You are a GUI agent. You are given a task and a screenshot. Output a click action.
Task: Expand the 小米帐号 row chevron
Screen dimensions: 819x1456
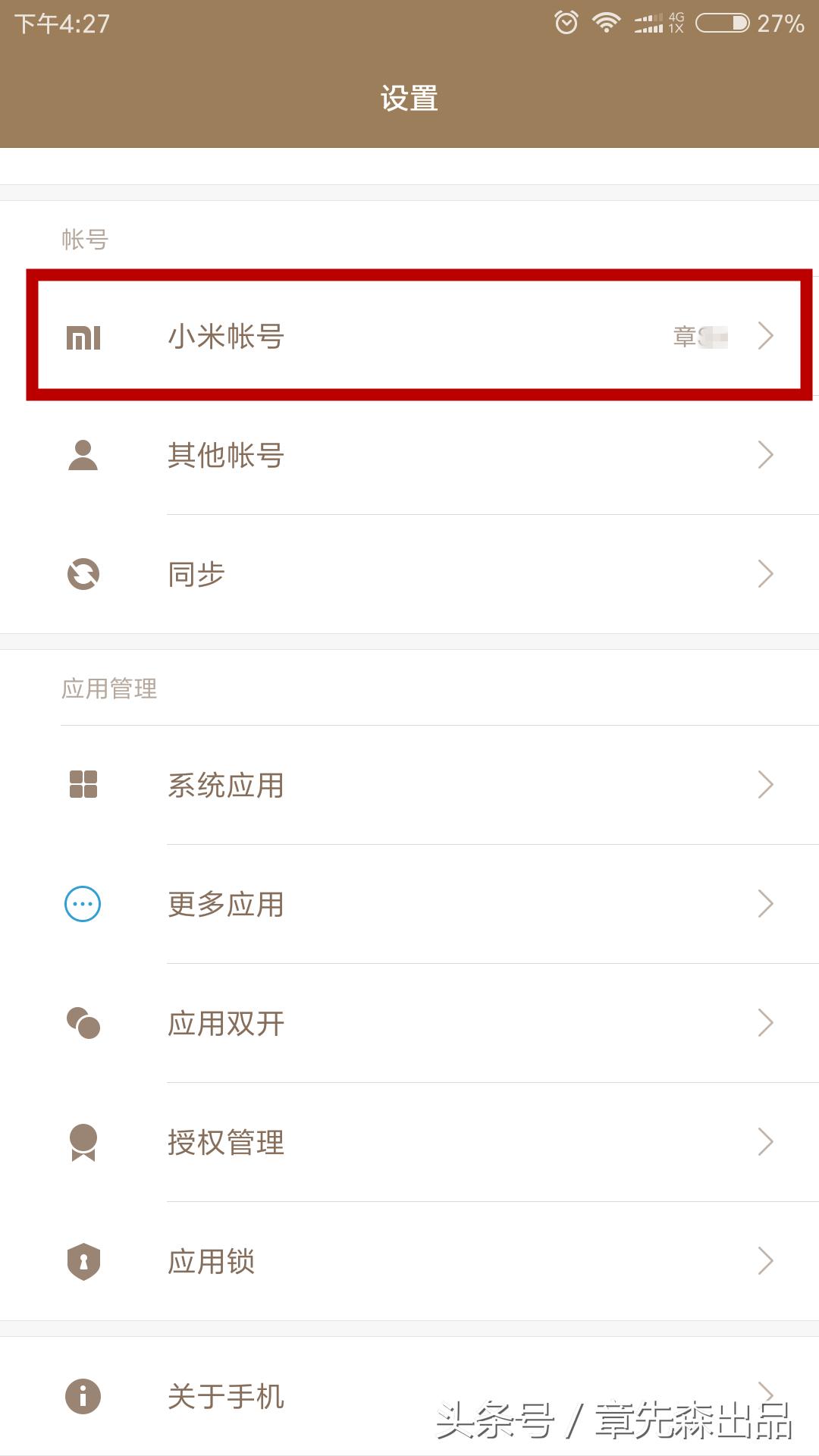click(766, 337)
